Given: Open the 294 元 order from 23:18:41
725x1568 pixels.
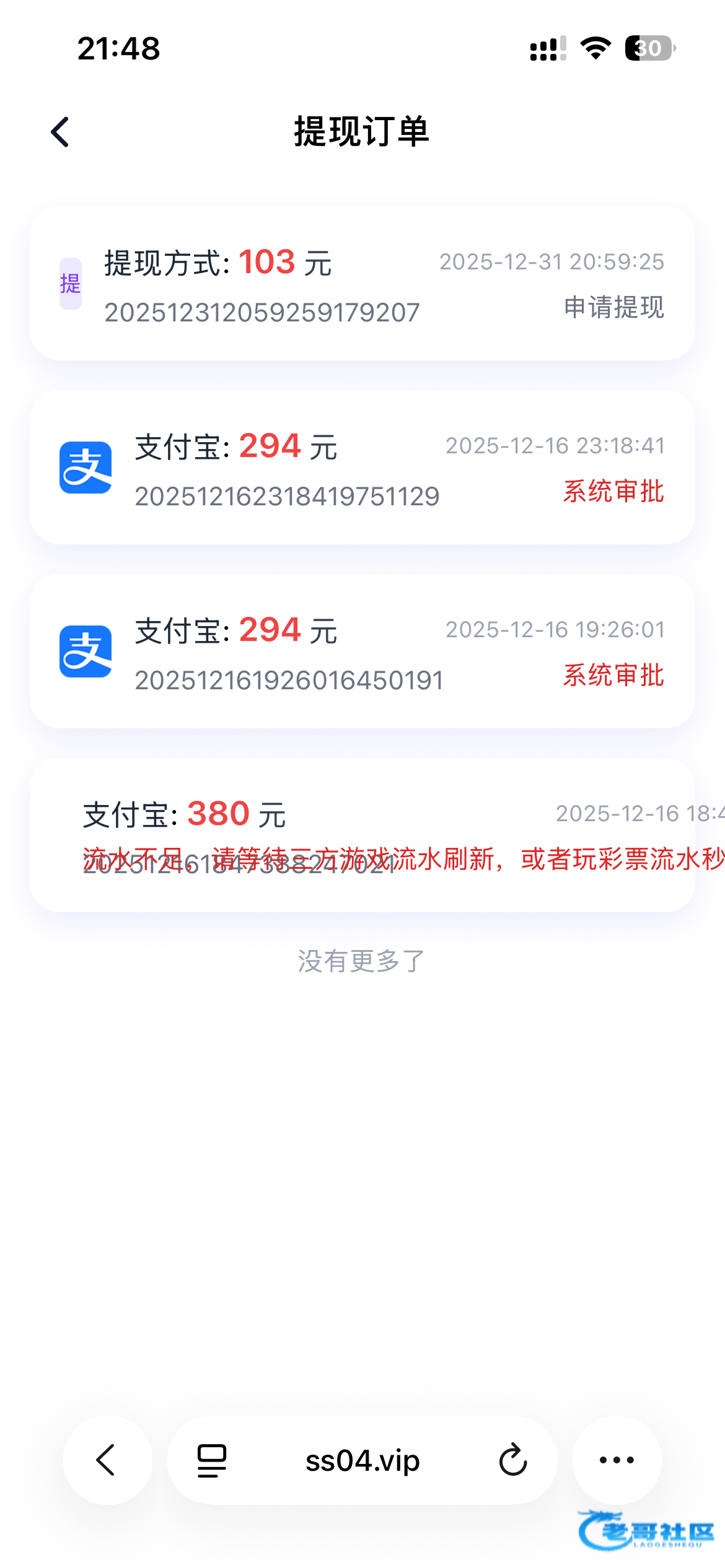Looking at the screenshot, I should click(x=362, y=468).
